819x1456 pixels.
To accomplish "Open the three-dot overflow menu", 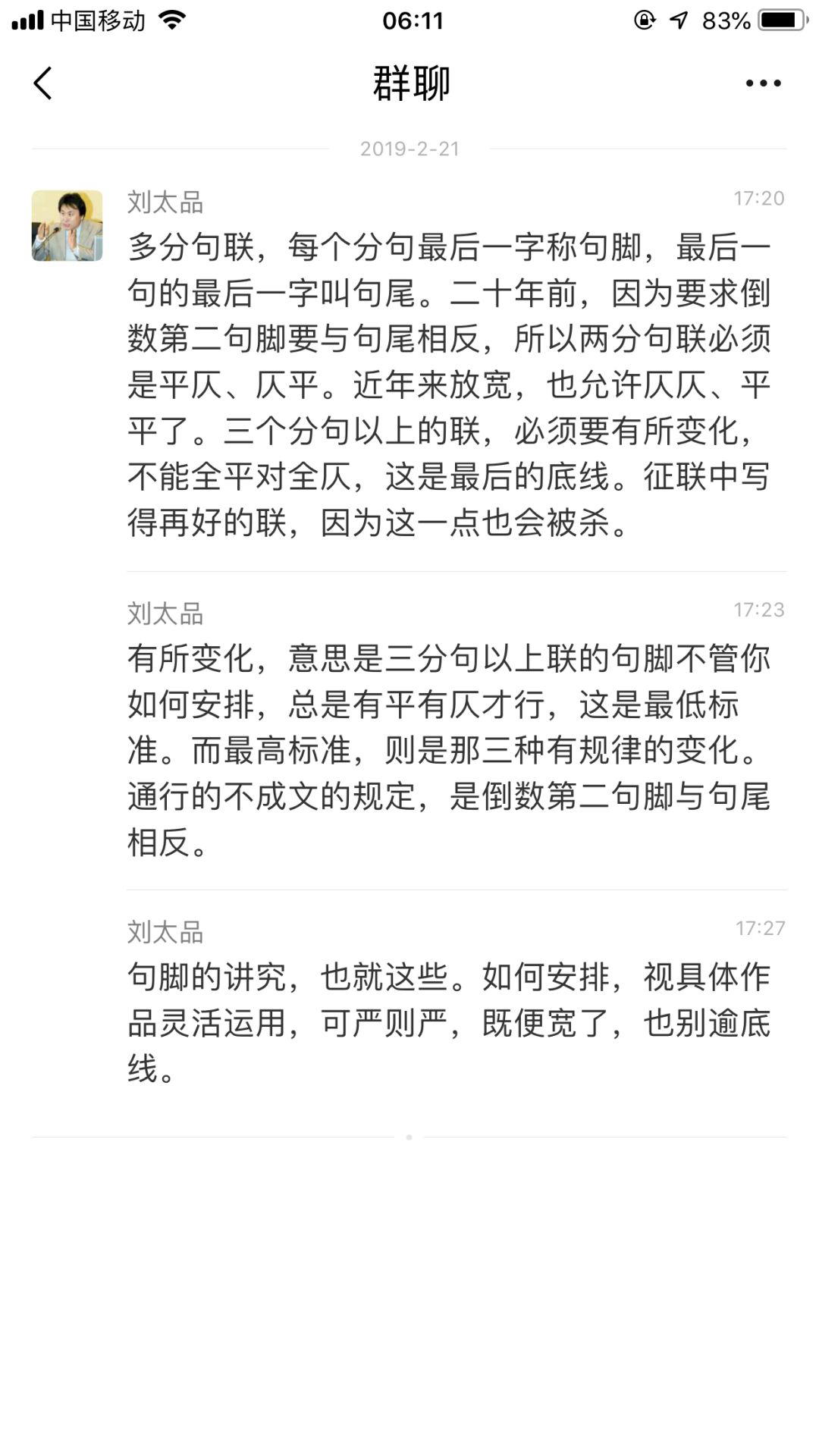I will [763, 83].
